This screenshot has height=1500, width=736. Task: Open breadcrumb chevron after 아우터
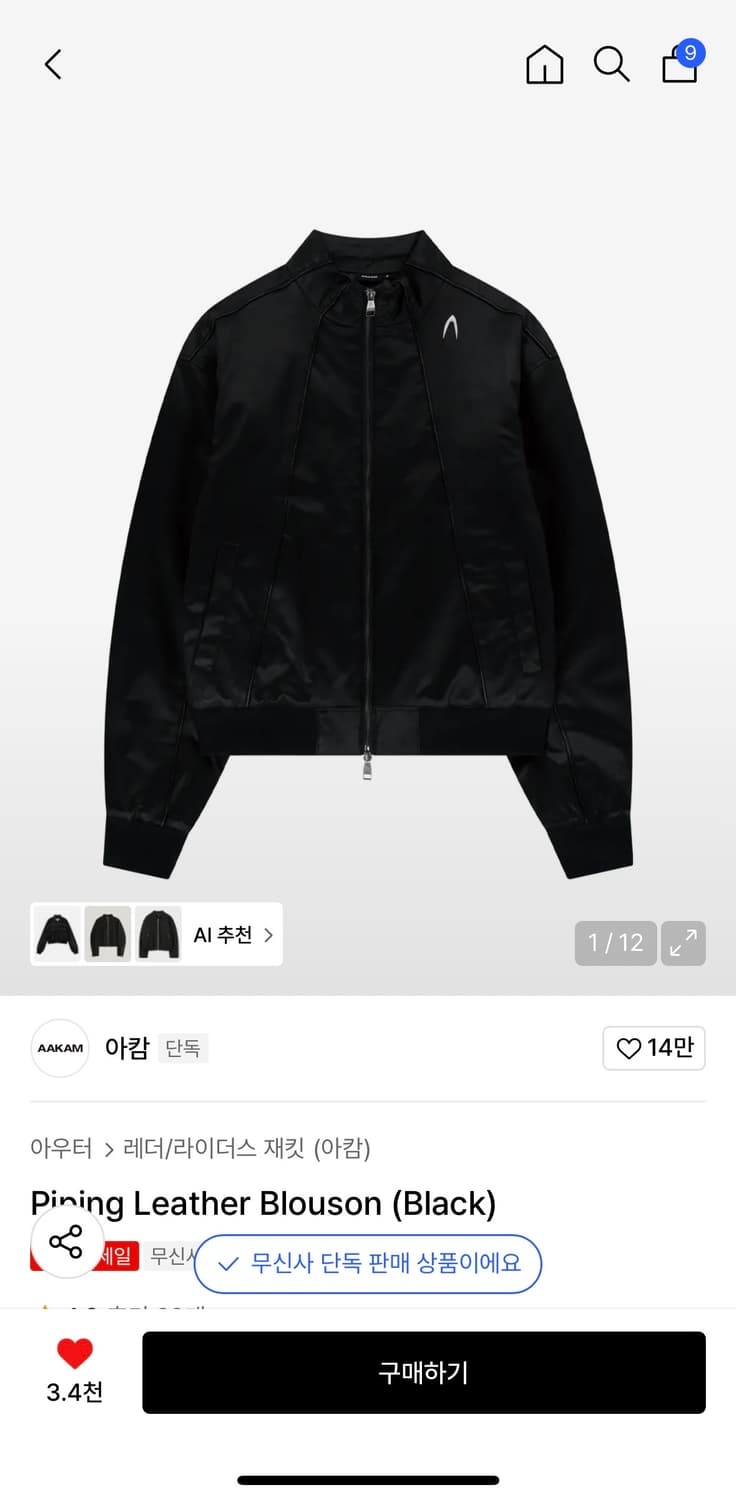pos(106,1149)
